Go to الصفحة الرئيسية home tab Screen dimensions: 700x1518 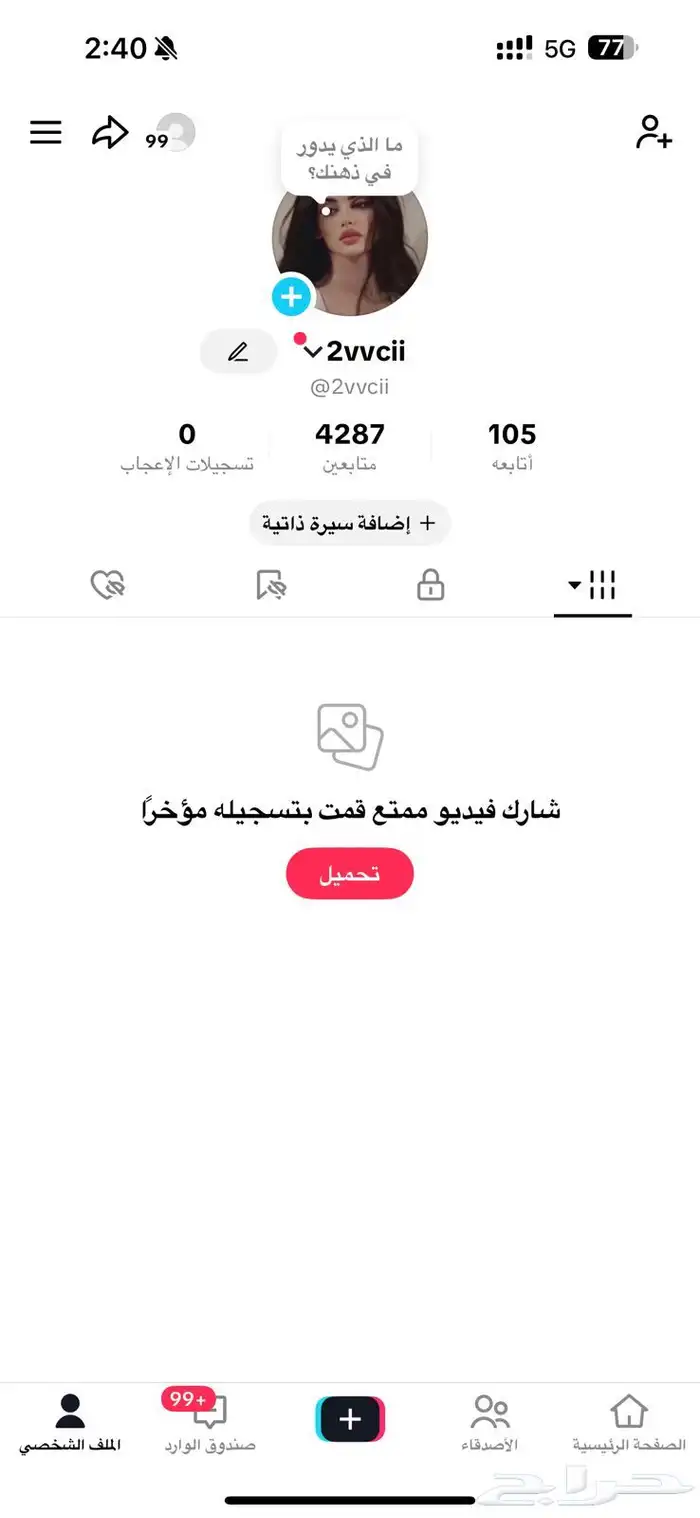pyautogui.click(x=629, y=1422)
